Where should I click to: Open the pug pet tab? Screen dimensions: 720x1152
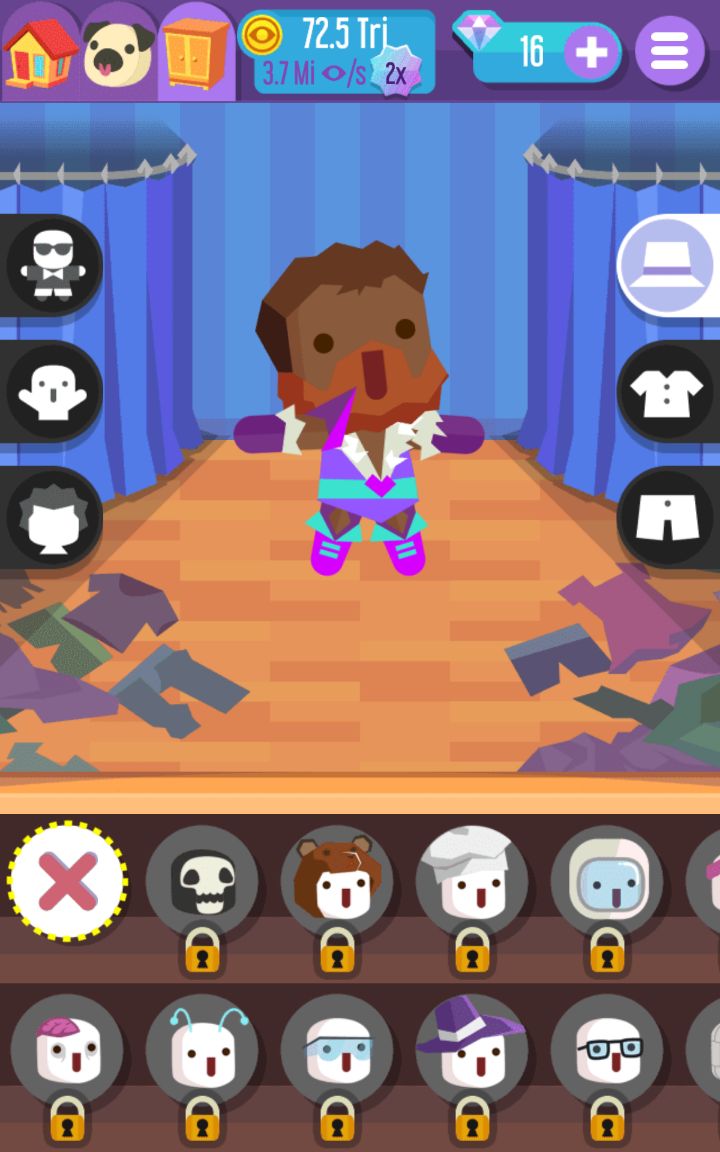click(119, 52)
